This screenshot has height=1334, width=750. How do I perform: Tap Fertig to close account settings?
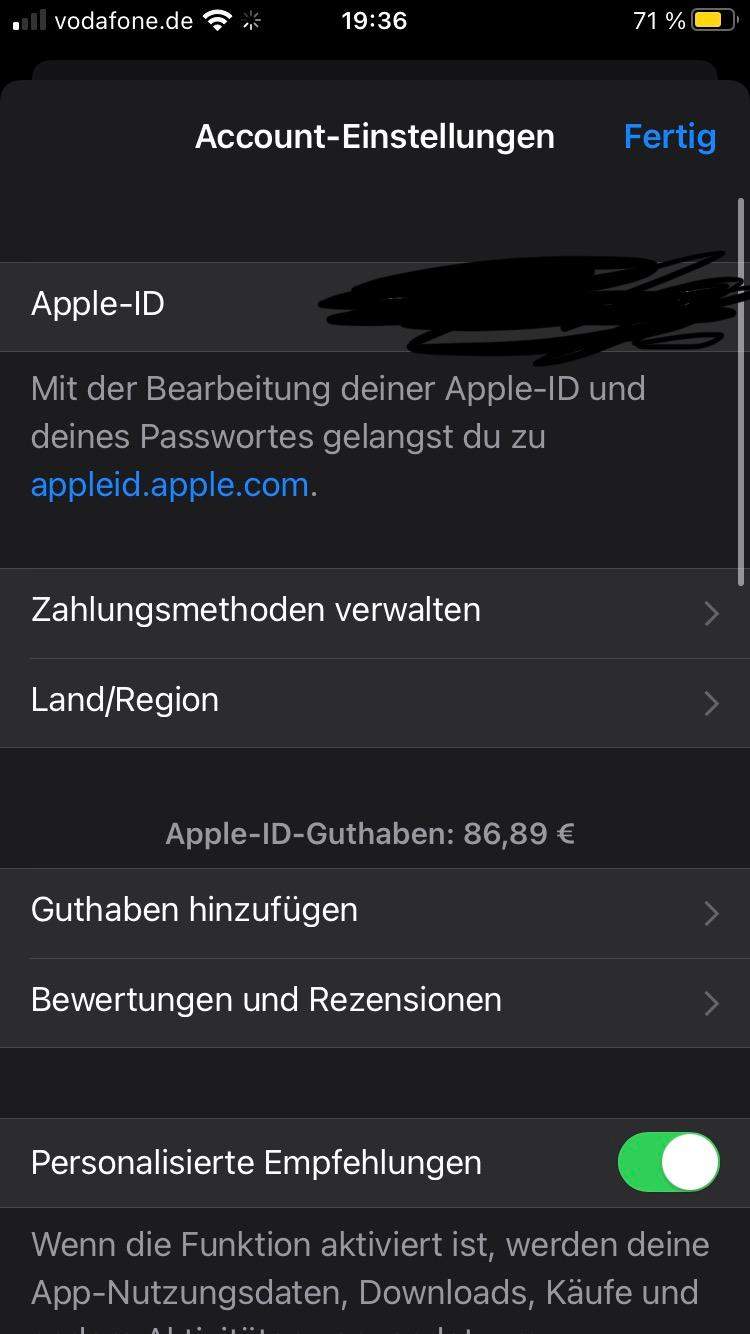(669, 136)
